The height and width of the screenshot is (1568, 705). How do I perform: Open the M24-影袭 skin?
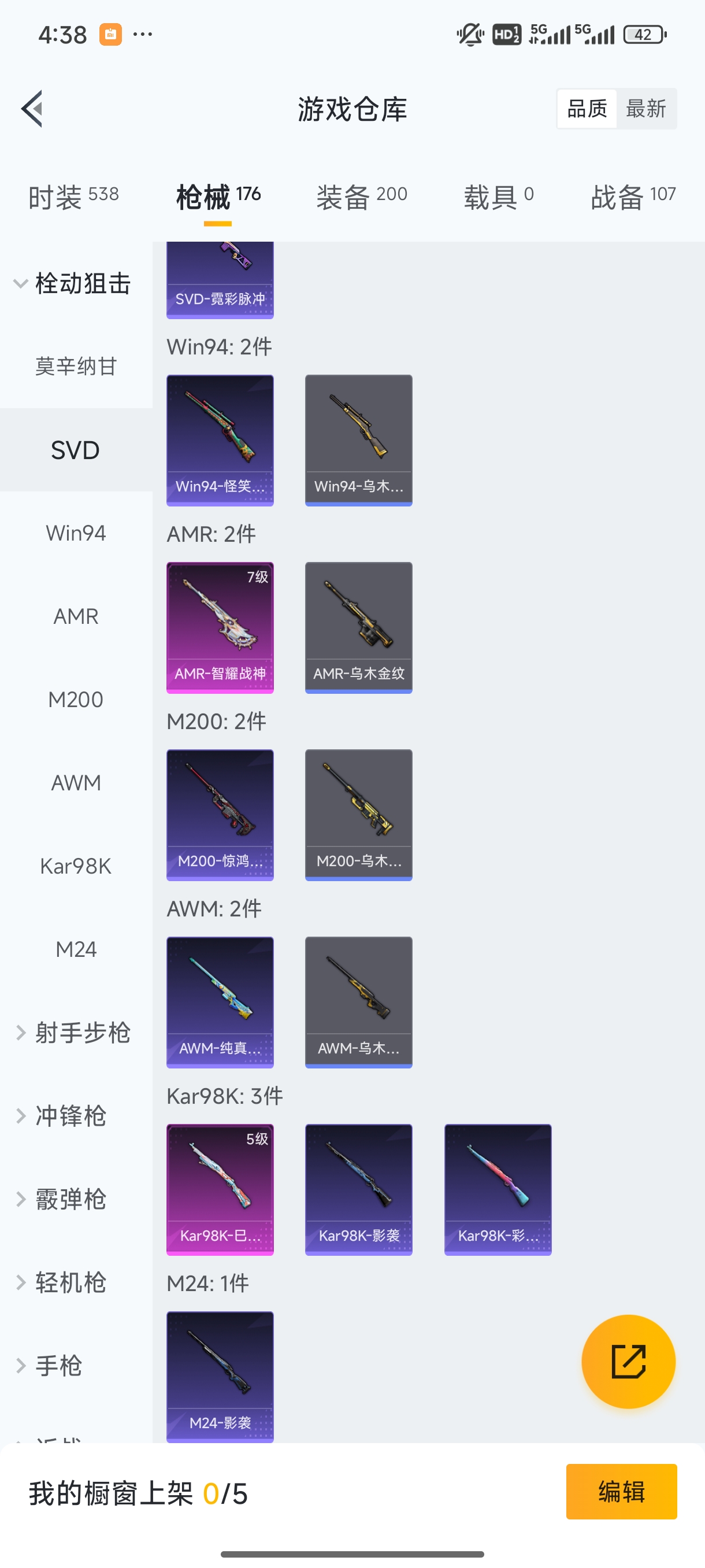pos(220,1376)
